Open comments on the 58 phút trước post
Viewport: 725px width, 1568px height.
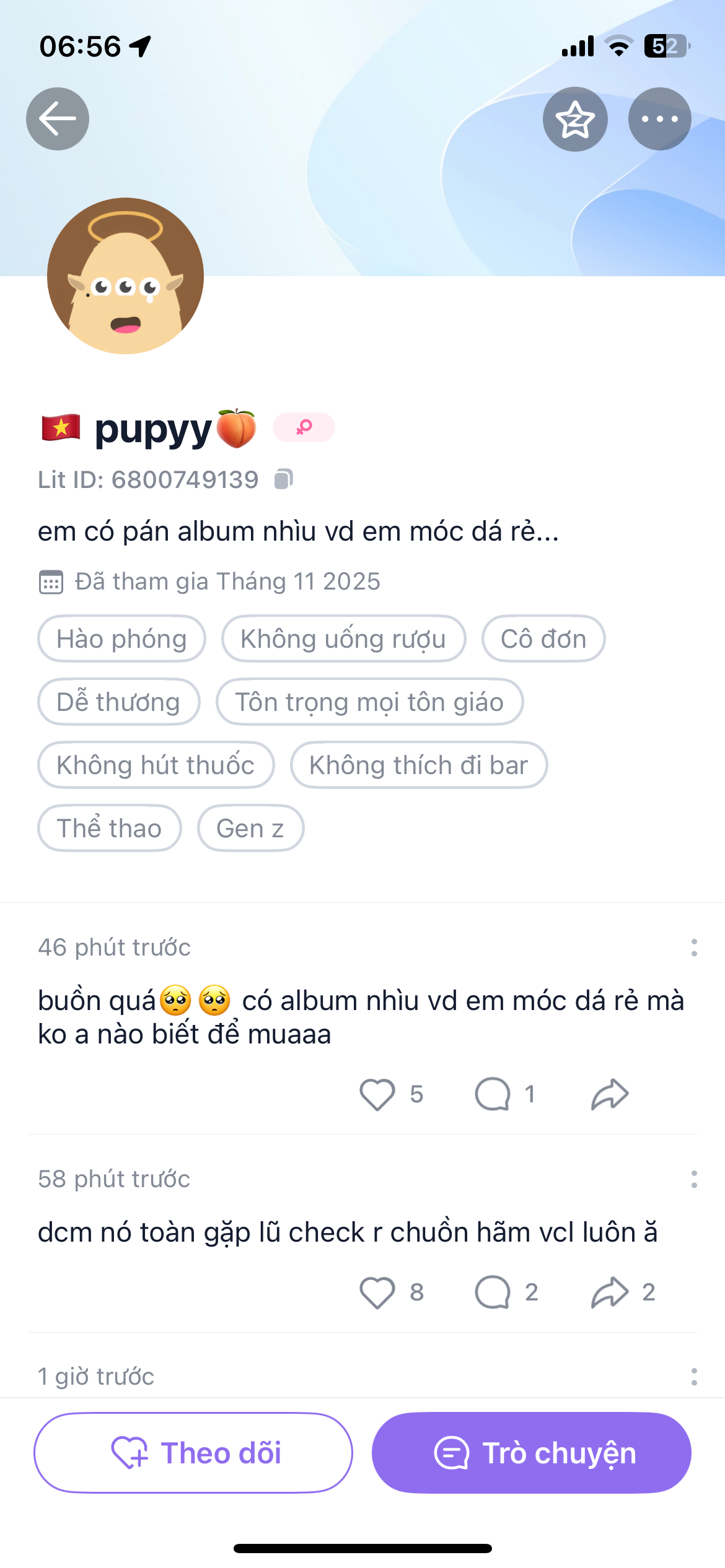(x=493, y=1292)
